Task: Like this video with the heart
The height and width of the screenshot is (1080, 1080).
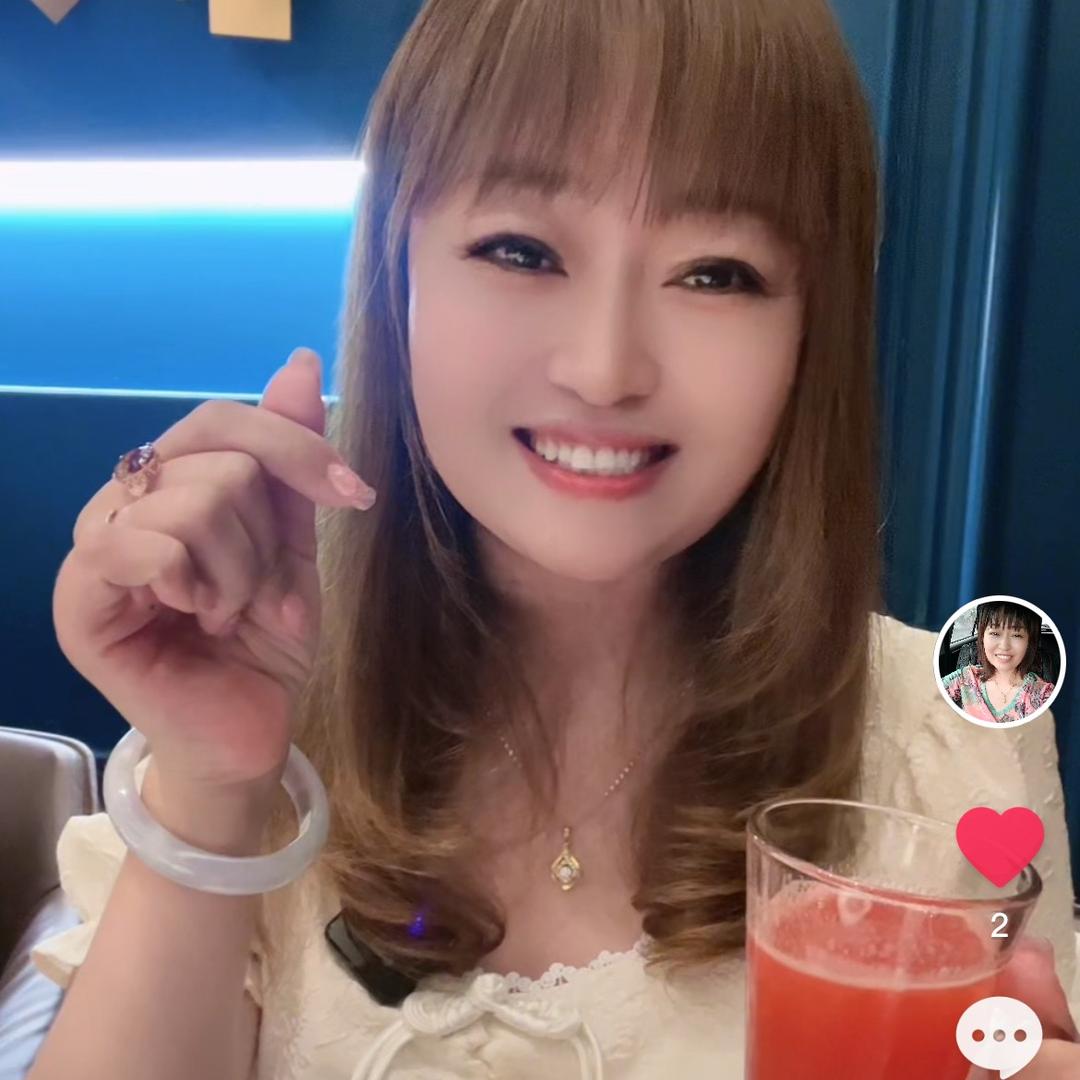Action: (999, 845)
